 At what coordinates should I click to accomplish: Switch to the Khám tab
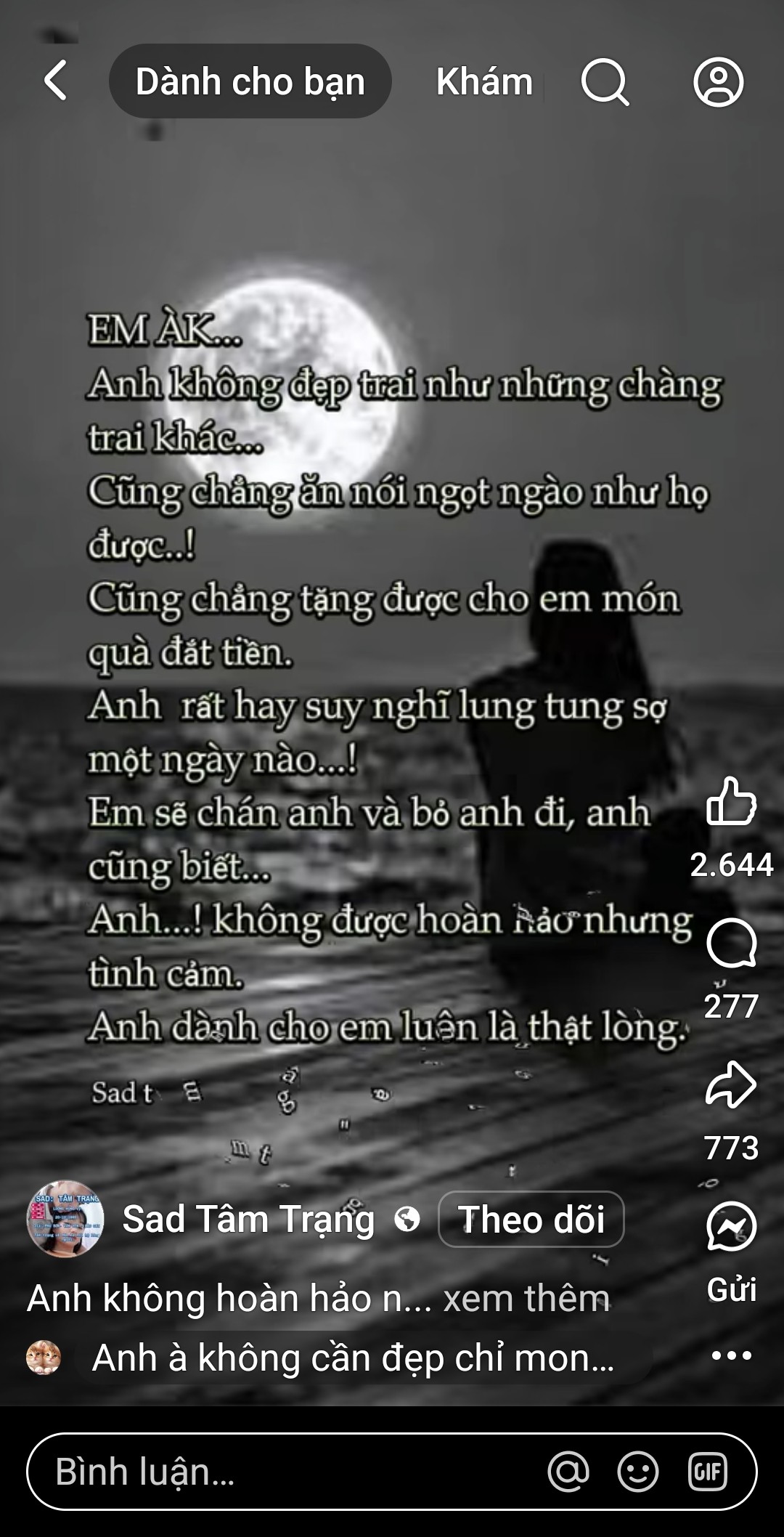(x=484, y=81)
